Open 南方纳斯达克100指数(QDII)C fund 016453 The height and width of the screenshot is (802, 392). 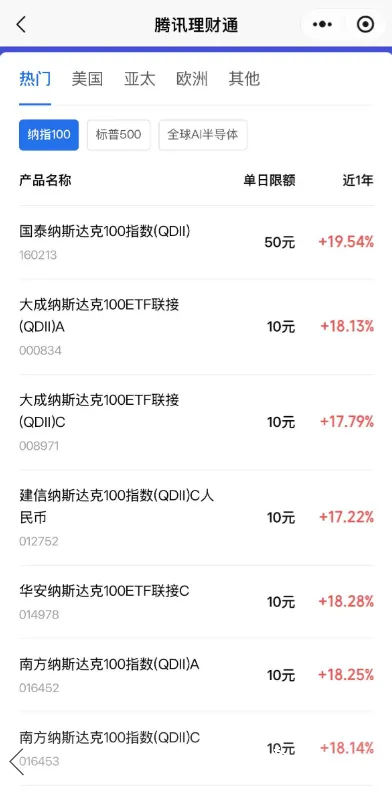pos(197,748)
